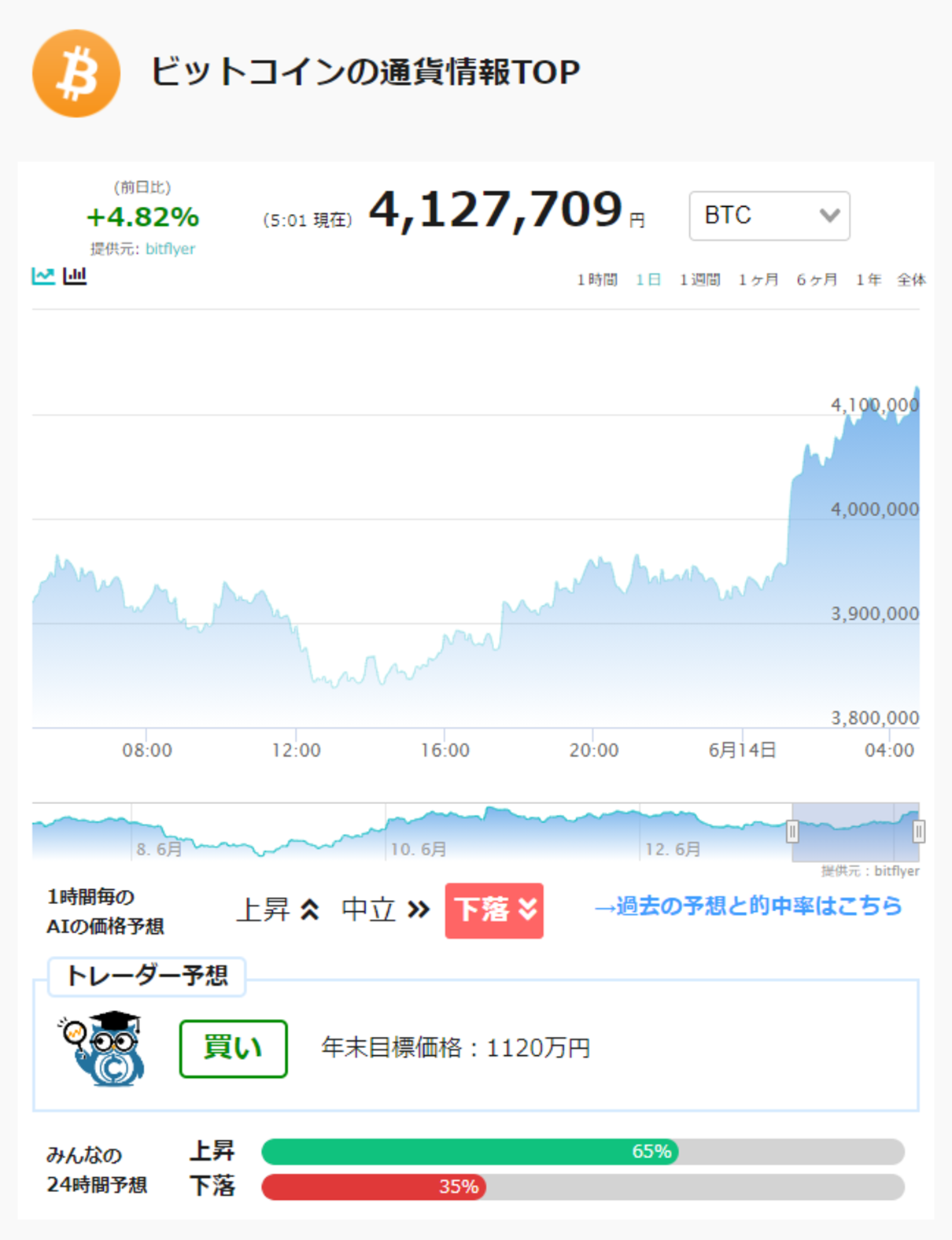Select the 6ヶ月 chart range
Viewport: 952px width, 1240px height.
click(817, 280)
